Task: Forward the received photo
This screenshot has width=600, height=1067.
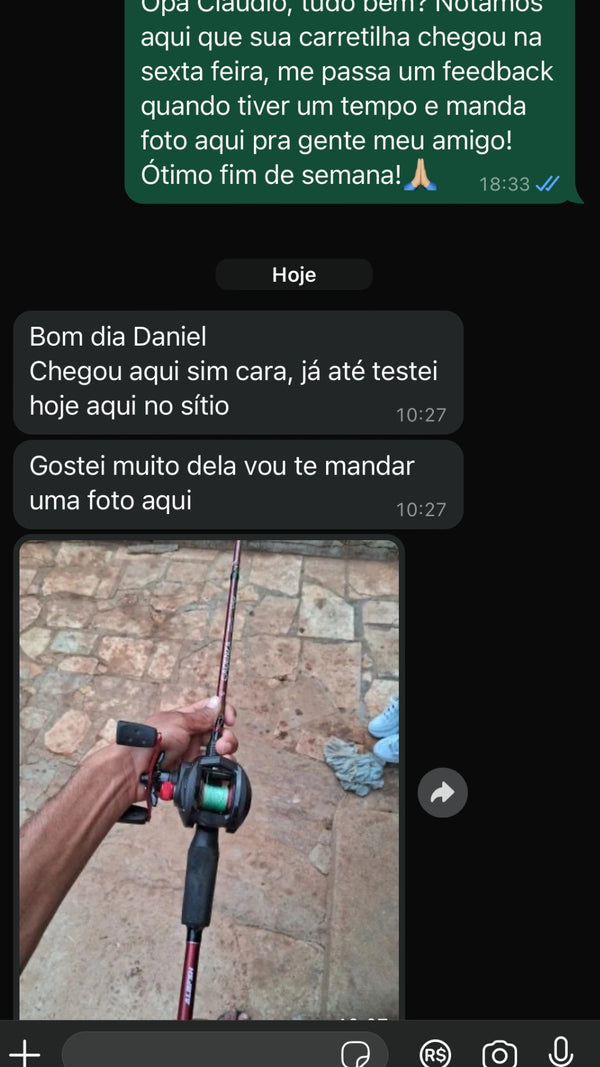Action: click(442, 793)
